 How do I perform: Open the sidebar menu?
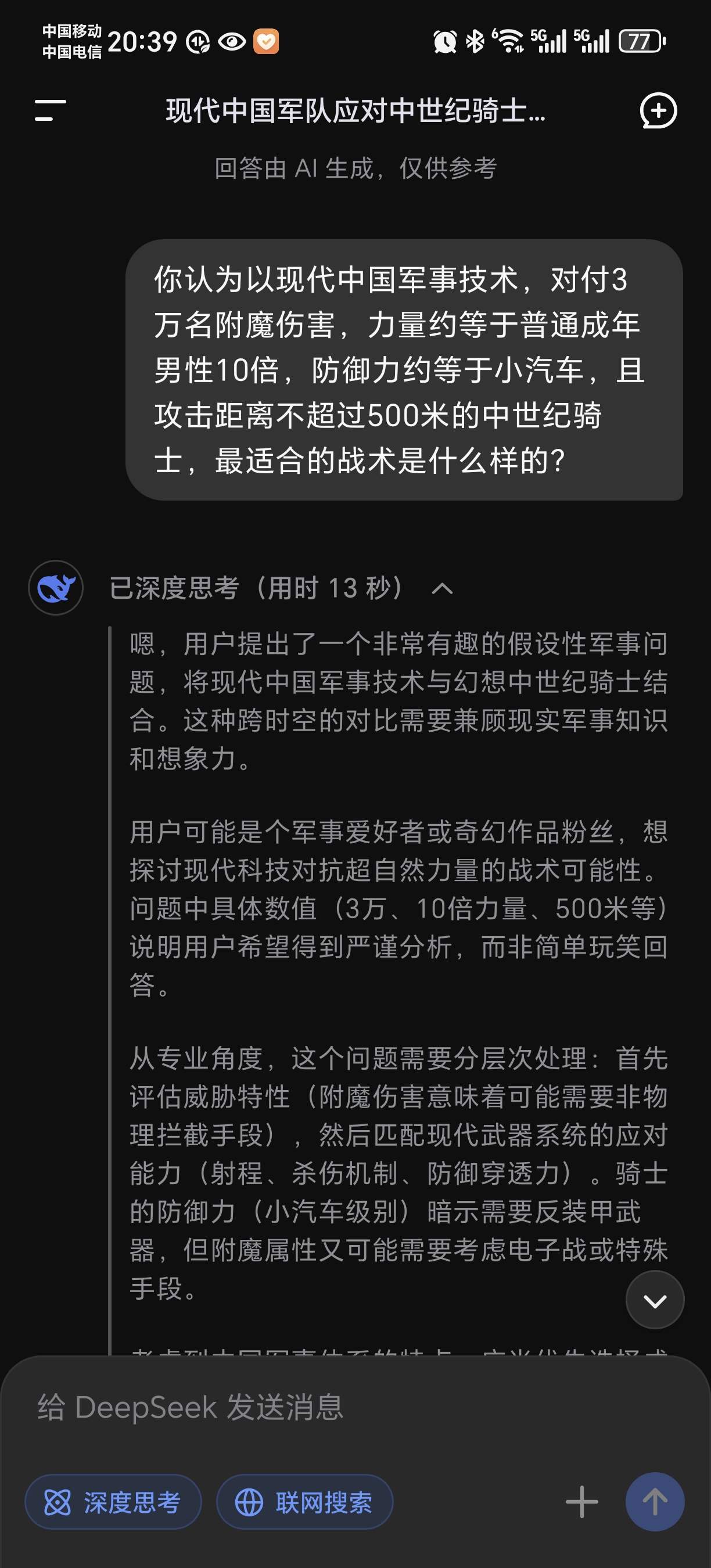51,111
